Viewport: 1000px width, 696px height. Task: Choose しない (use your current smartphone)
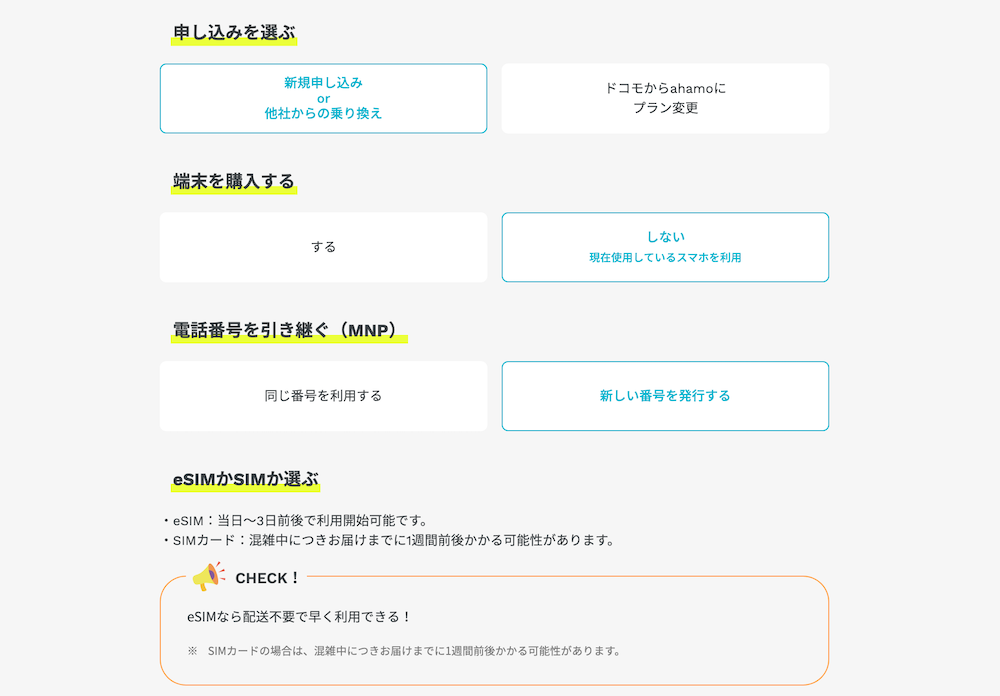pos(665,247)
